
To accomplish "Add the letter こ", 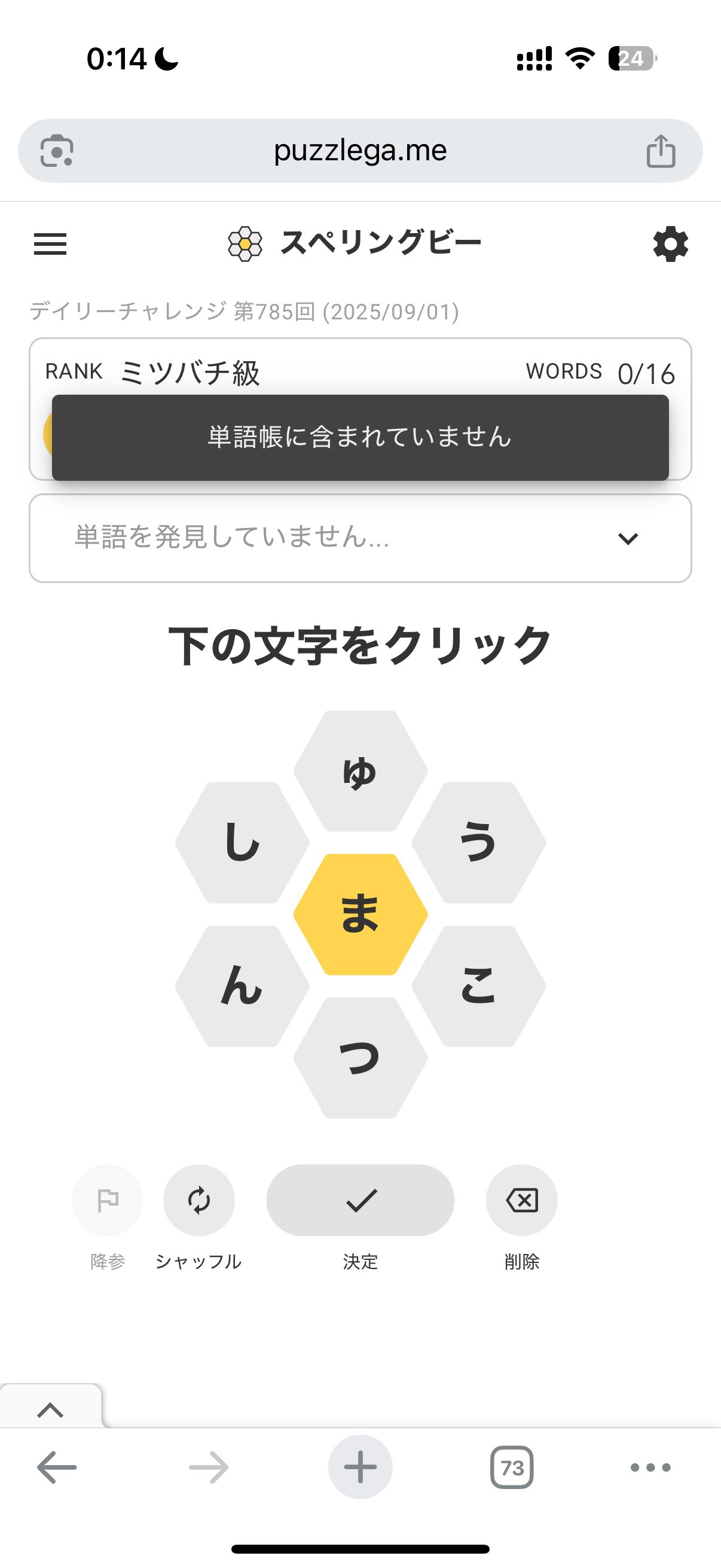I will (478, 986).
